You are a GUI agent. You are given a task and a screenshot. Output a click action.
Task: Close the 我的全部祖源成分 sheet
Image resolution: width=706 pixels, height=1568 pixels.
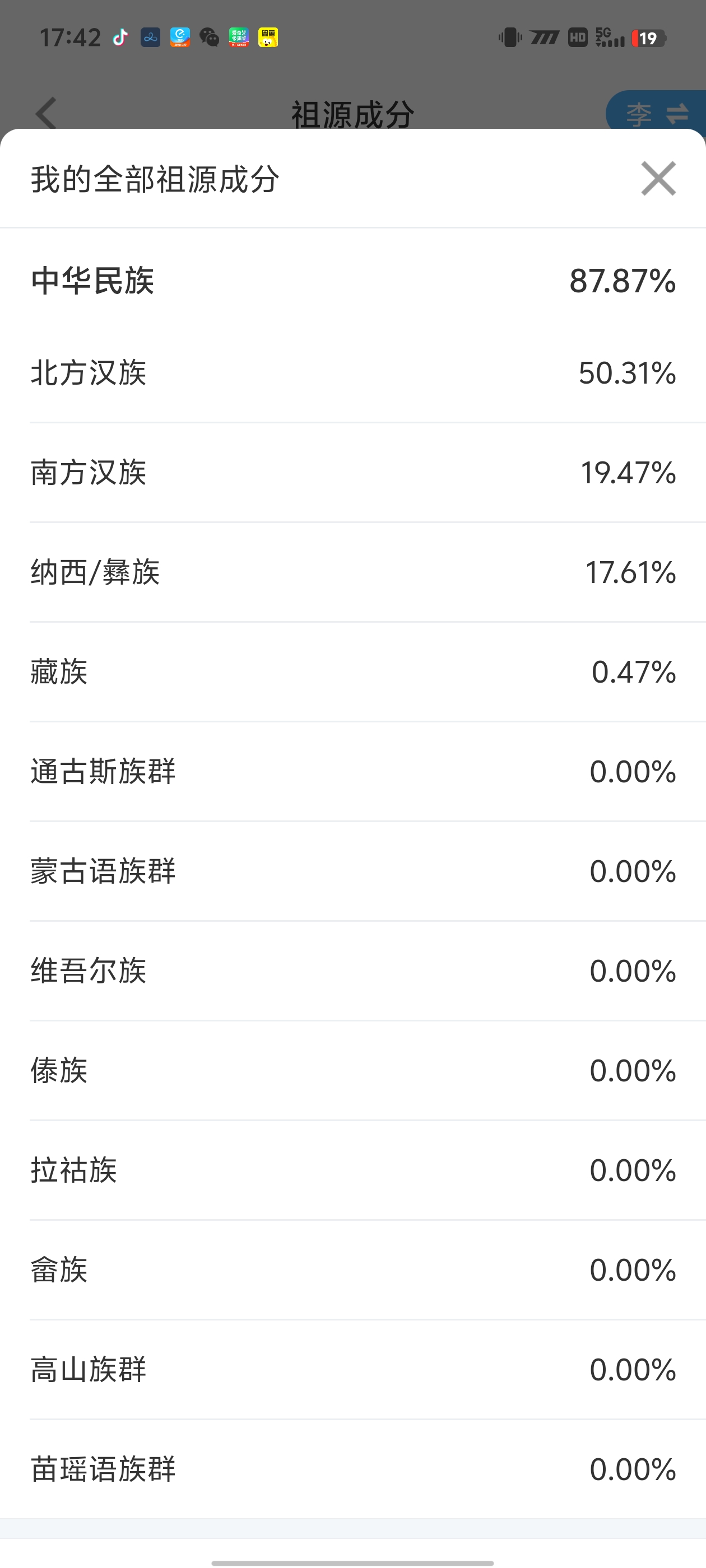pyautogui.click(x=658, y=178)
